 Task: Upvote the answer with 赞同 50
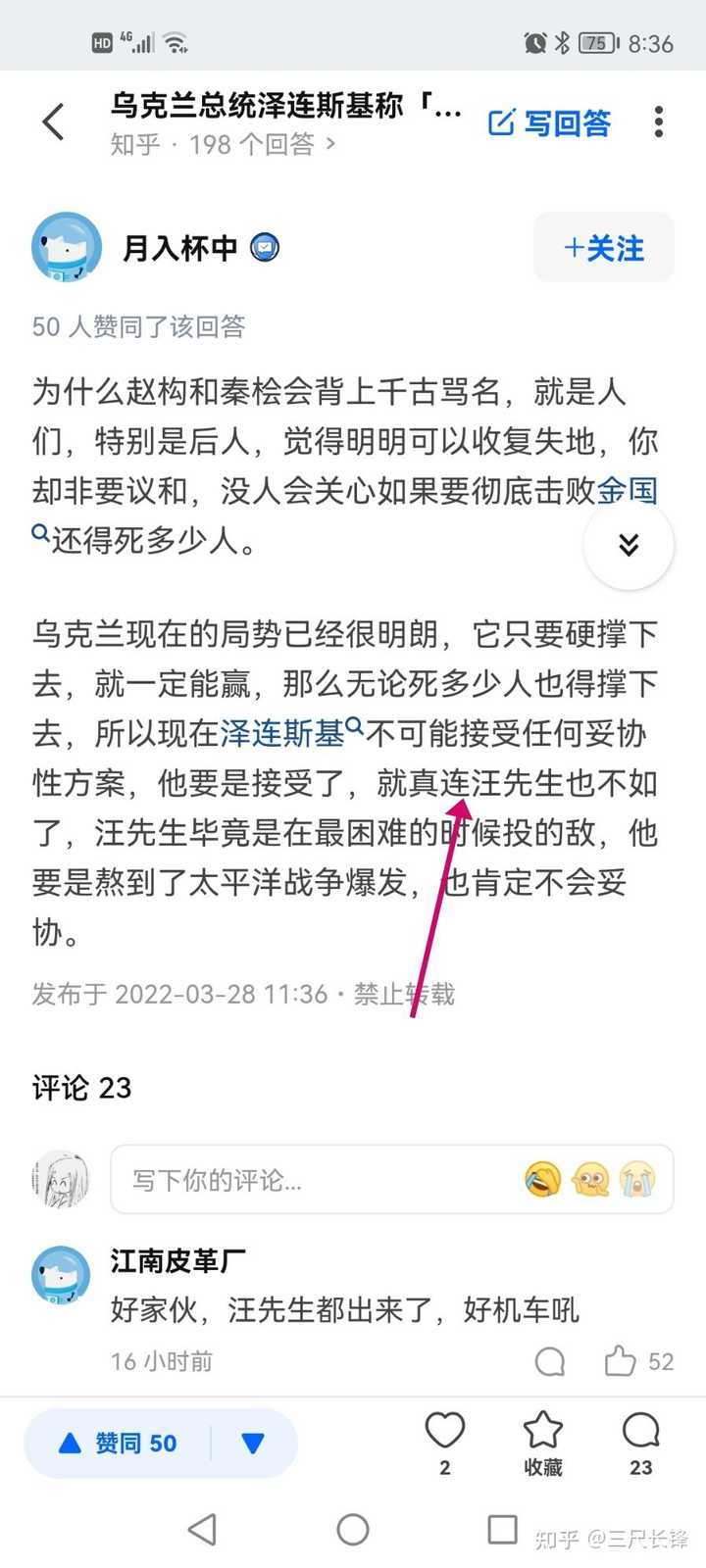[118, 1443]
